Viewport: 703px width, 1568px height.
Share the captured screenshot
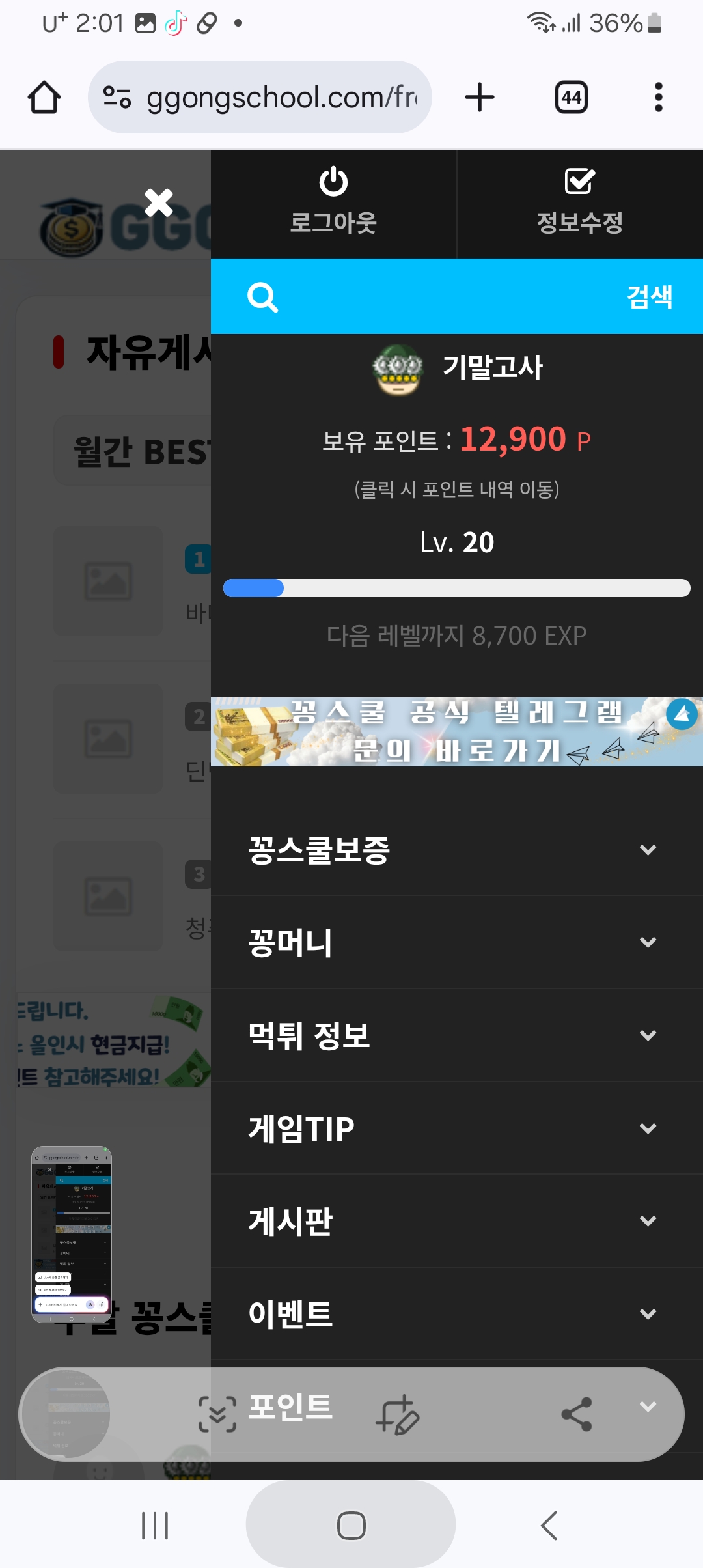577,1414
